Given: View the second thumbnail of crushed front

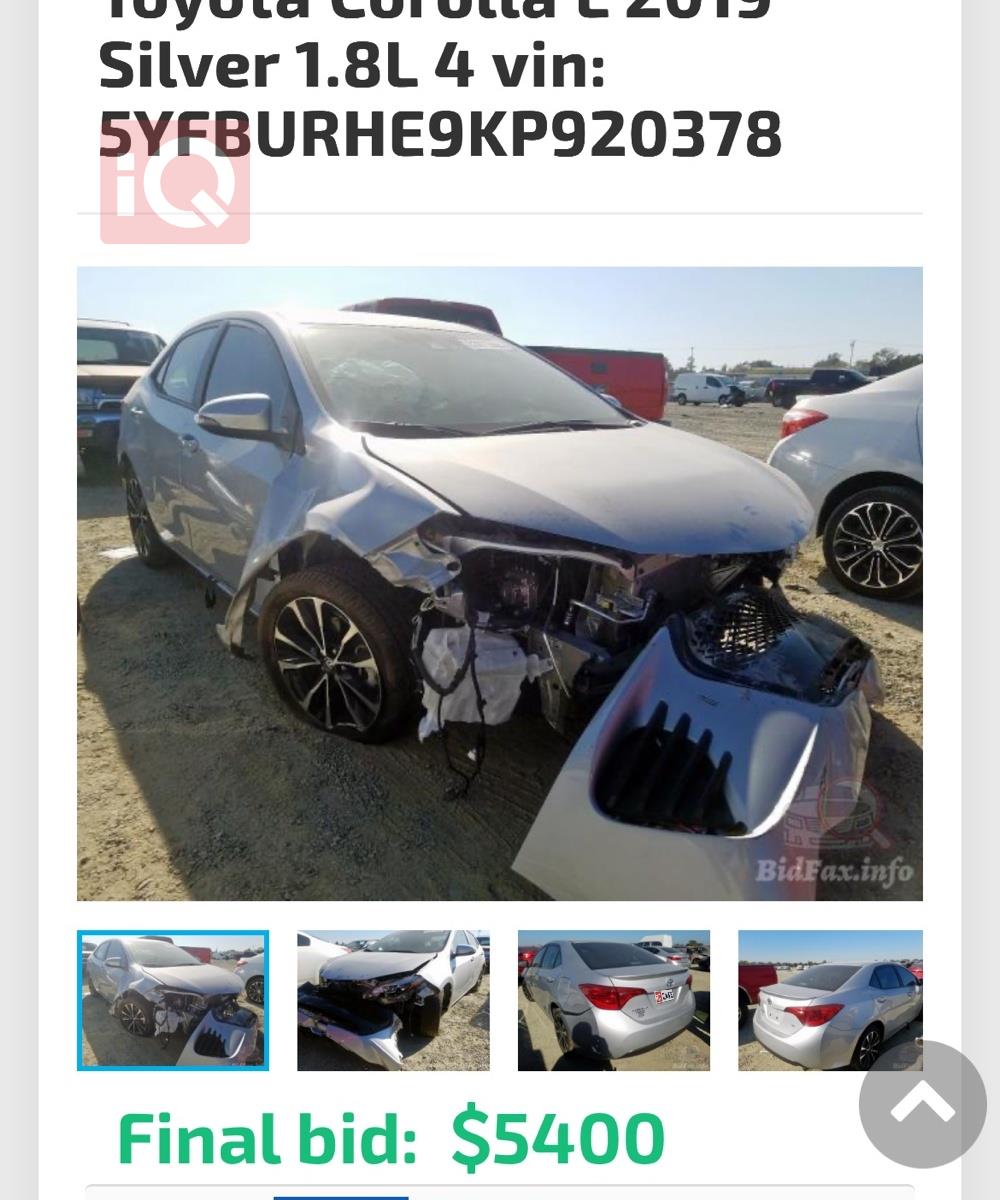Looking at the screenshot, I should click(x=393, y=1000).
